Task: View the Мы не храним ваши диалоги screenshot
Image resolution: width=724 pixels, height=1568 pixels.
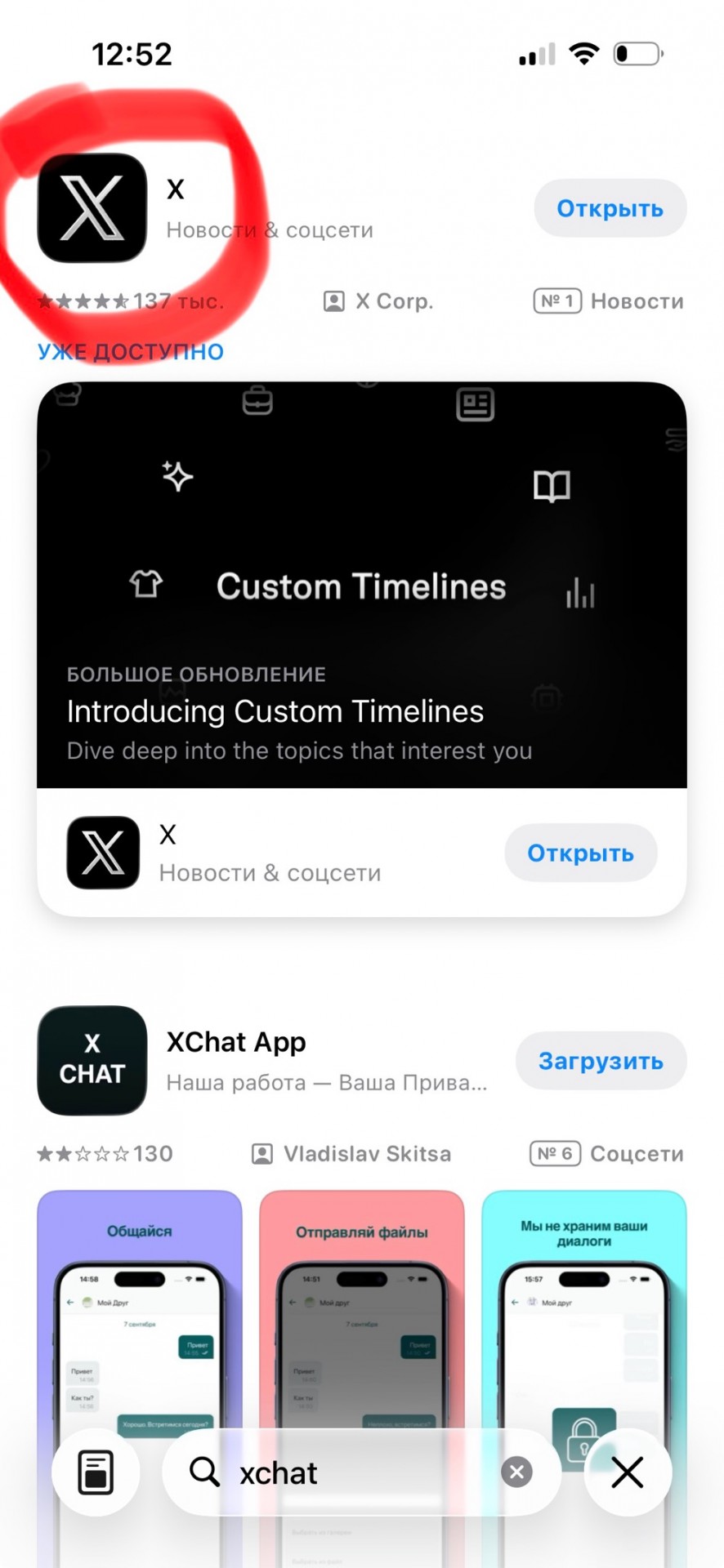Action: pos(583,1307)
